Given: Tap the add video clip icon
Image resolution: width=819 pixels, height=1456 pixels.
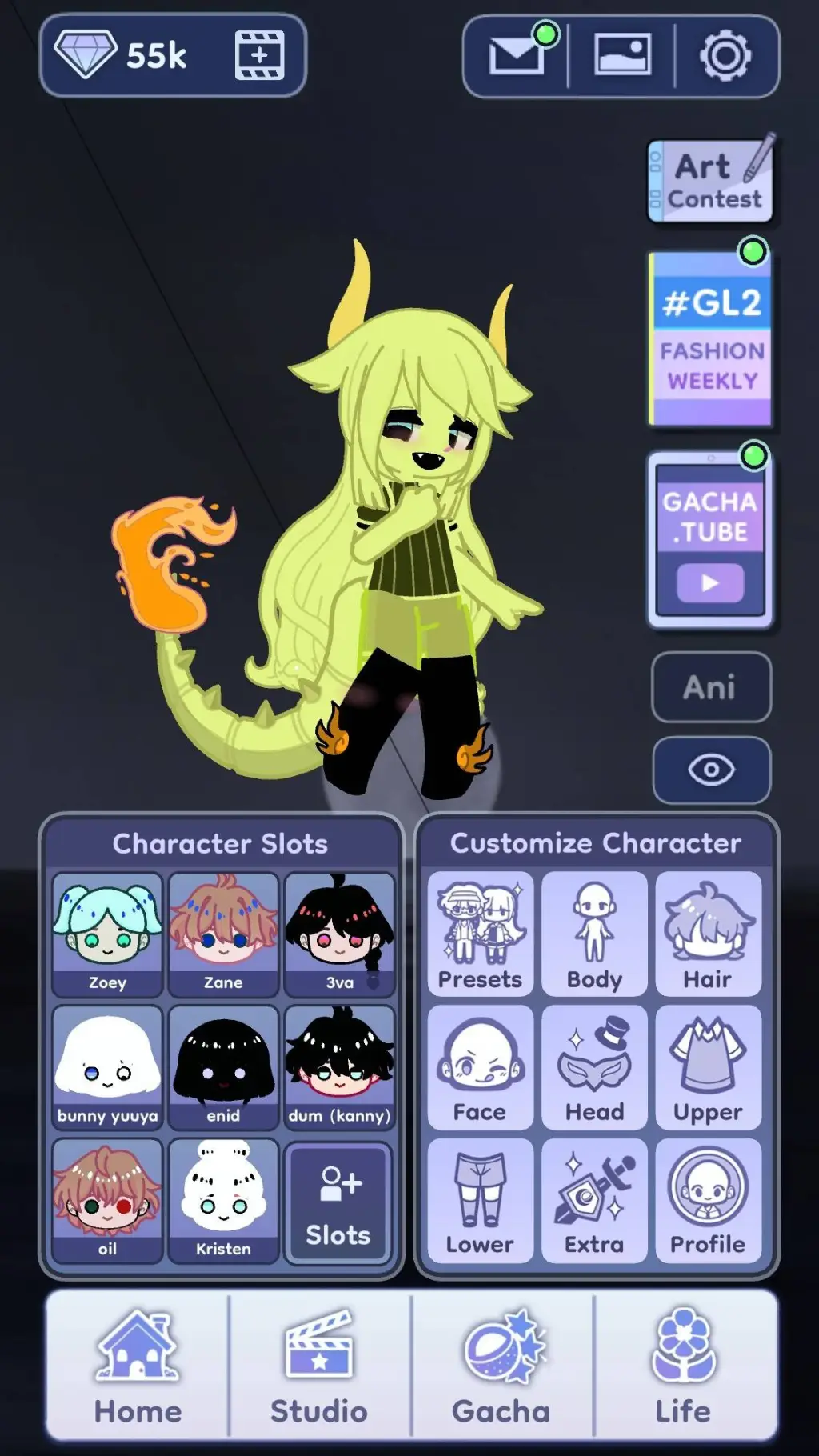Looking at the screenshot, I should [259, 55].
